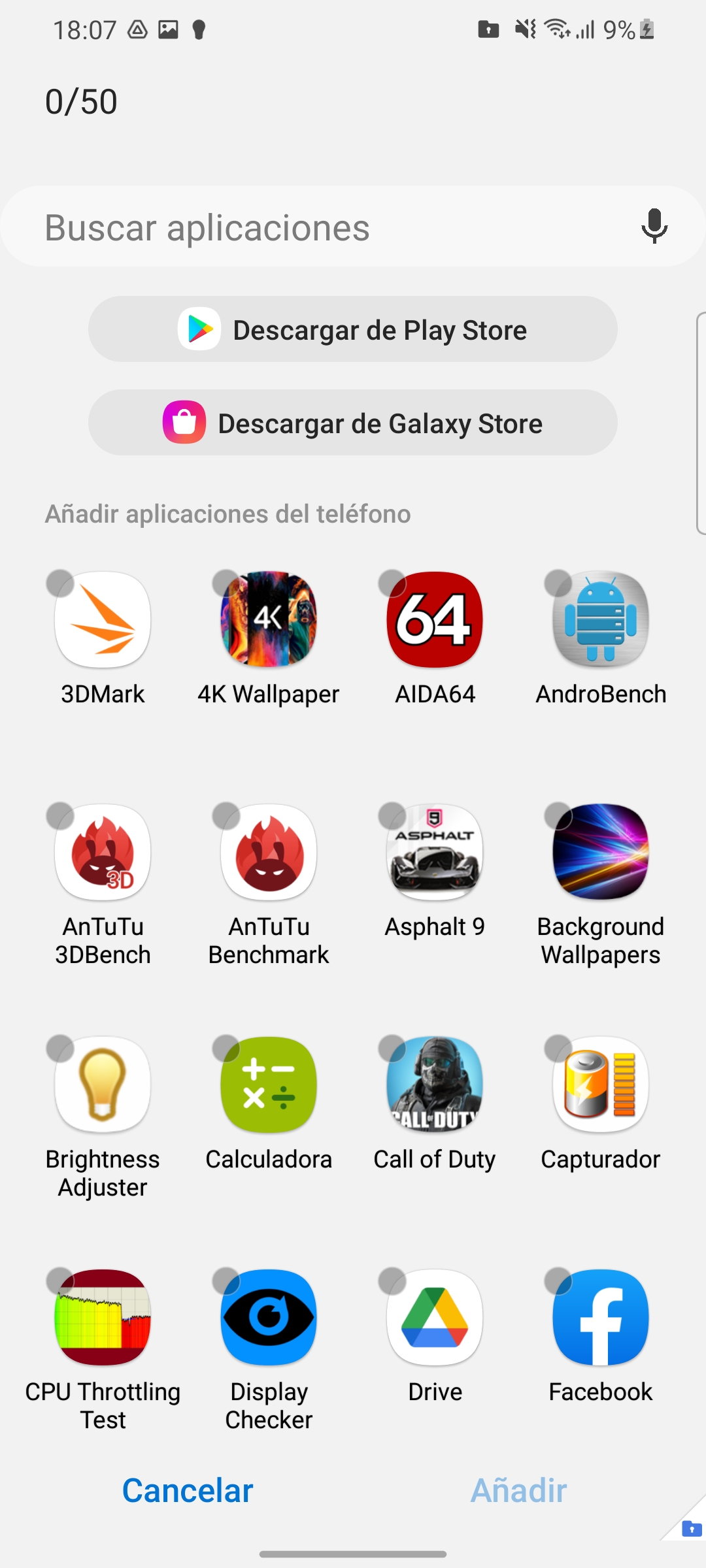Viewport: 706px width, 1568px height.
Task: Tap Cancelar to dismiss
Action: coord(188,1491)
